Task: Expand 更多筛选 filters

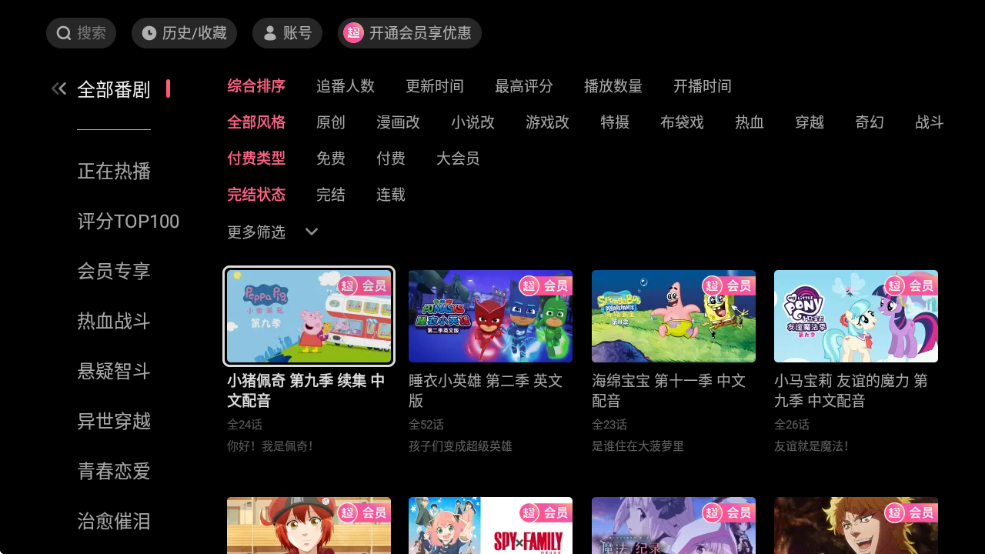Action: (272, 232)
